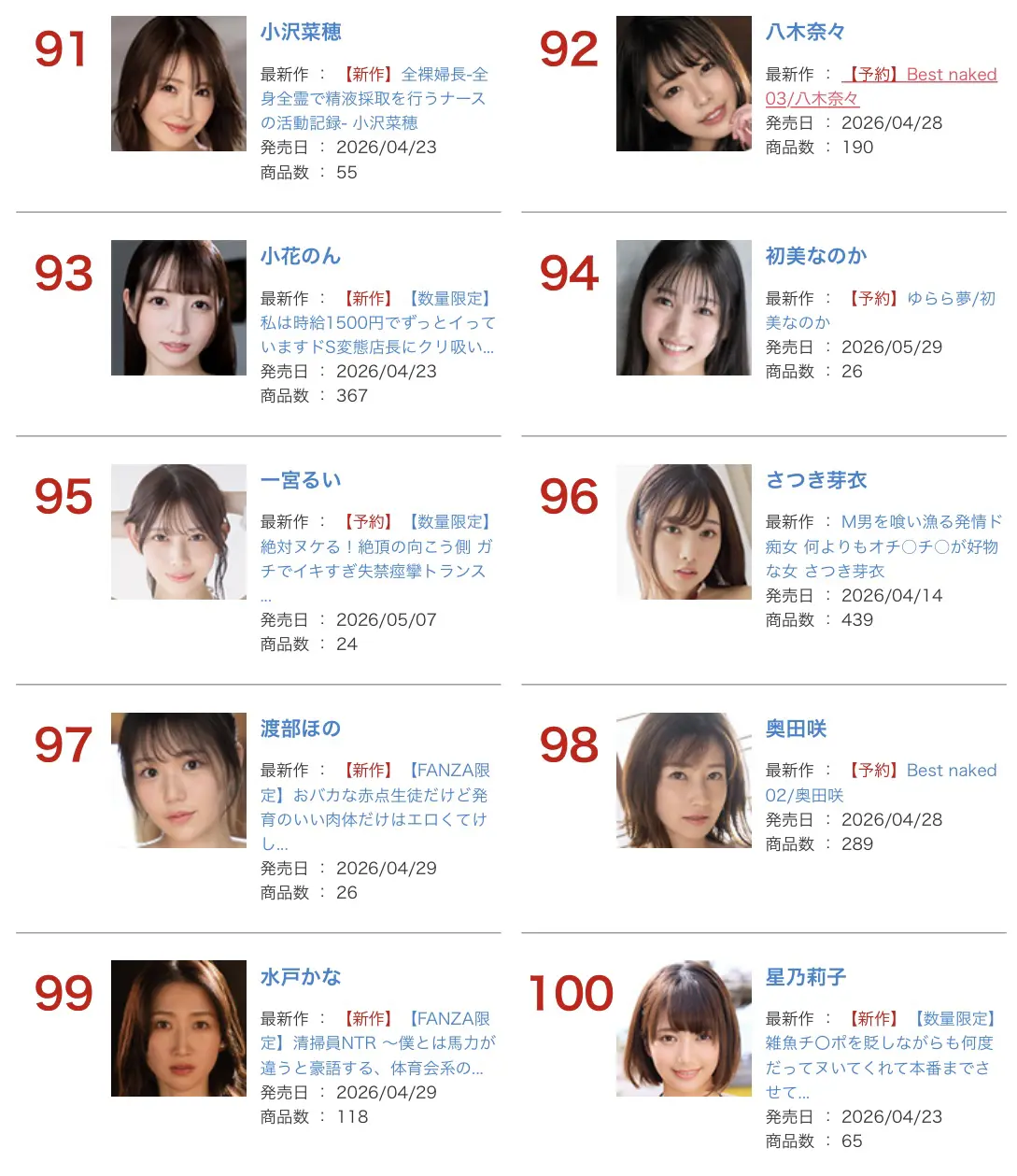Viewport: 1017px width, 1176px height.
Task: Open the profile link for 八木奈々
Action: (x=806, y=32)
